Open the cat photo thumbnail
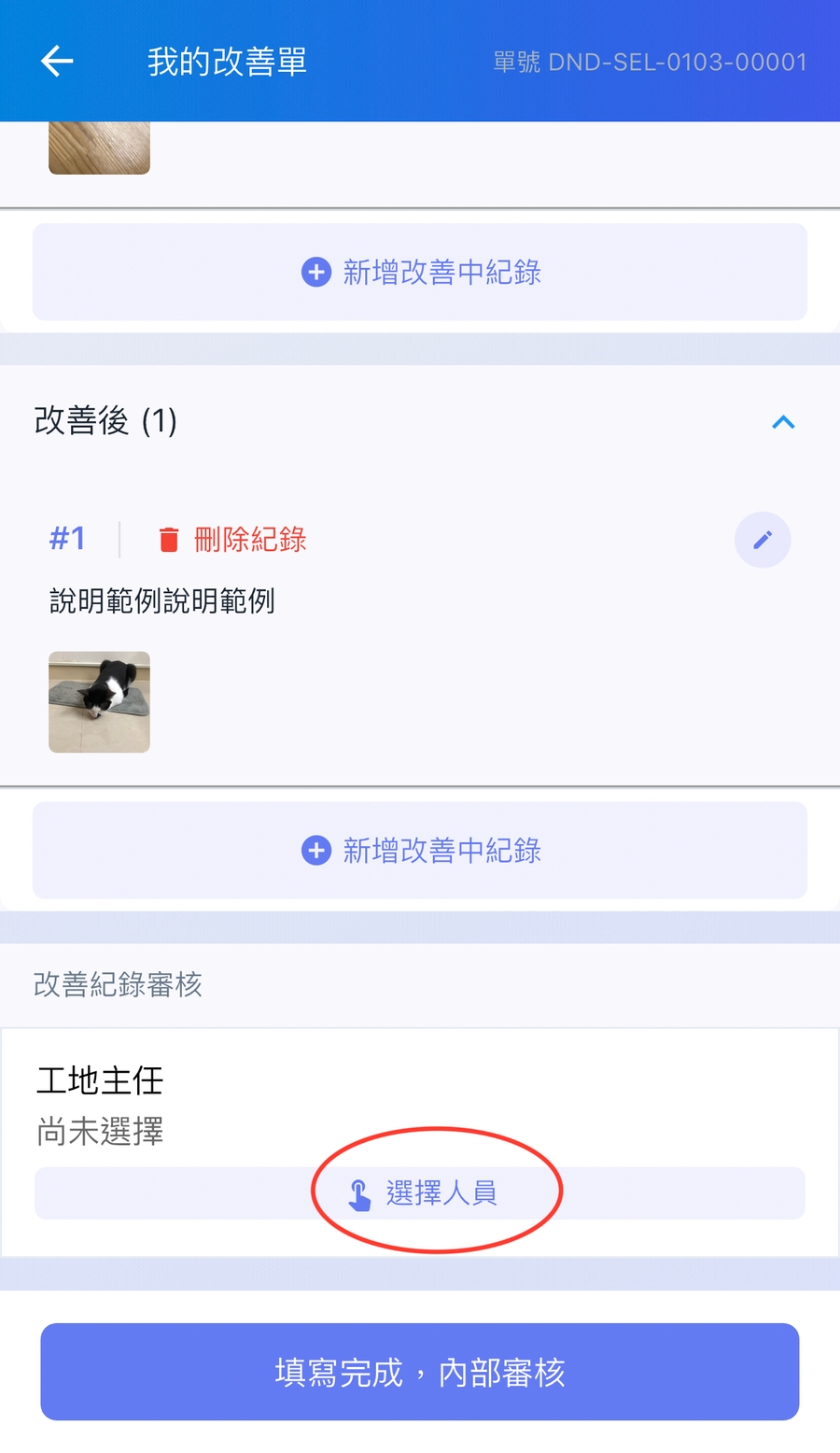 (x=100, y=702)
